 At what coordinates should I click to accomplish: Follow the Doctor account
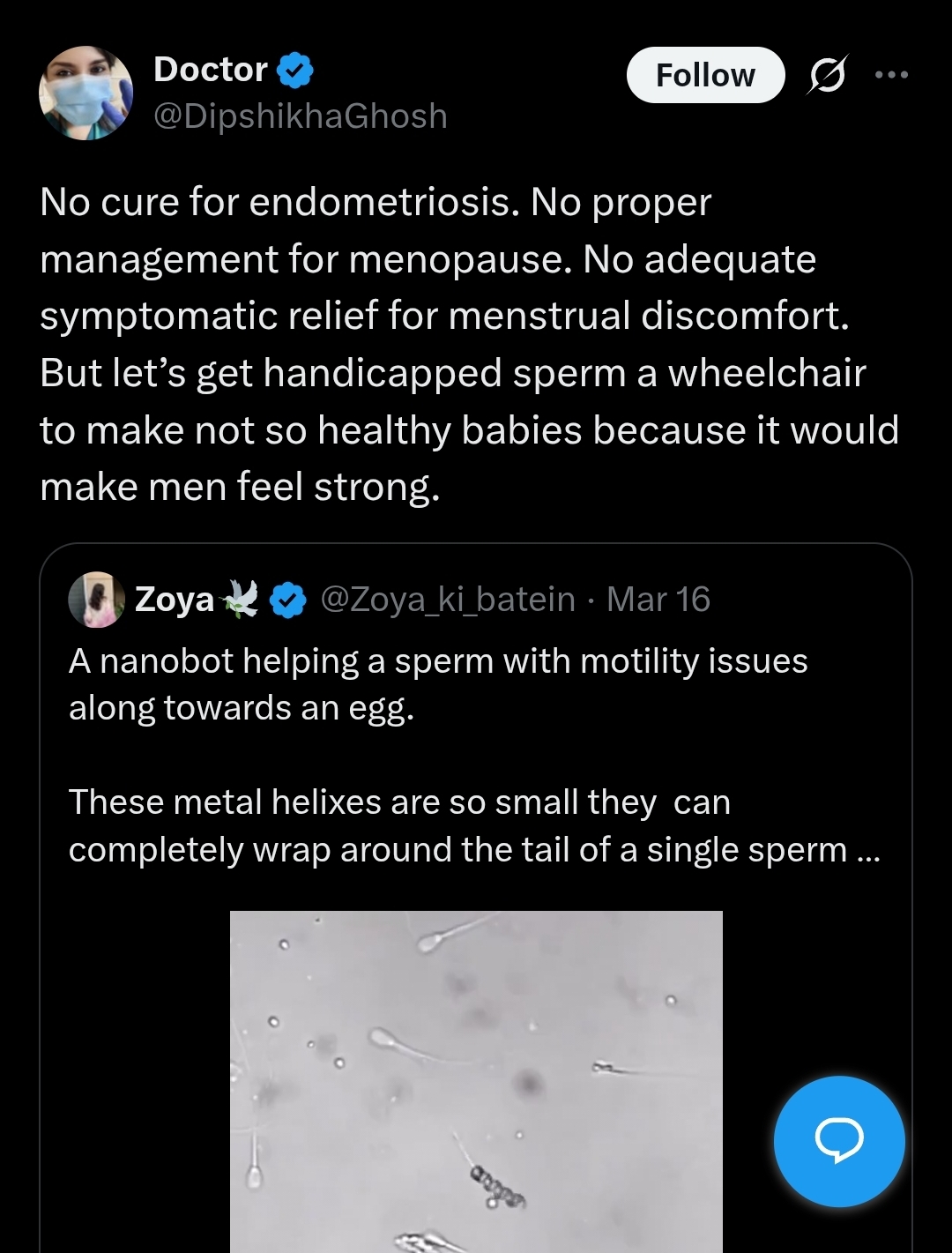pyautogui.click(x=705, y=75)
